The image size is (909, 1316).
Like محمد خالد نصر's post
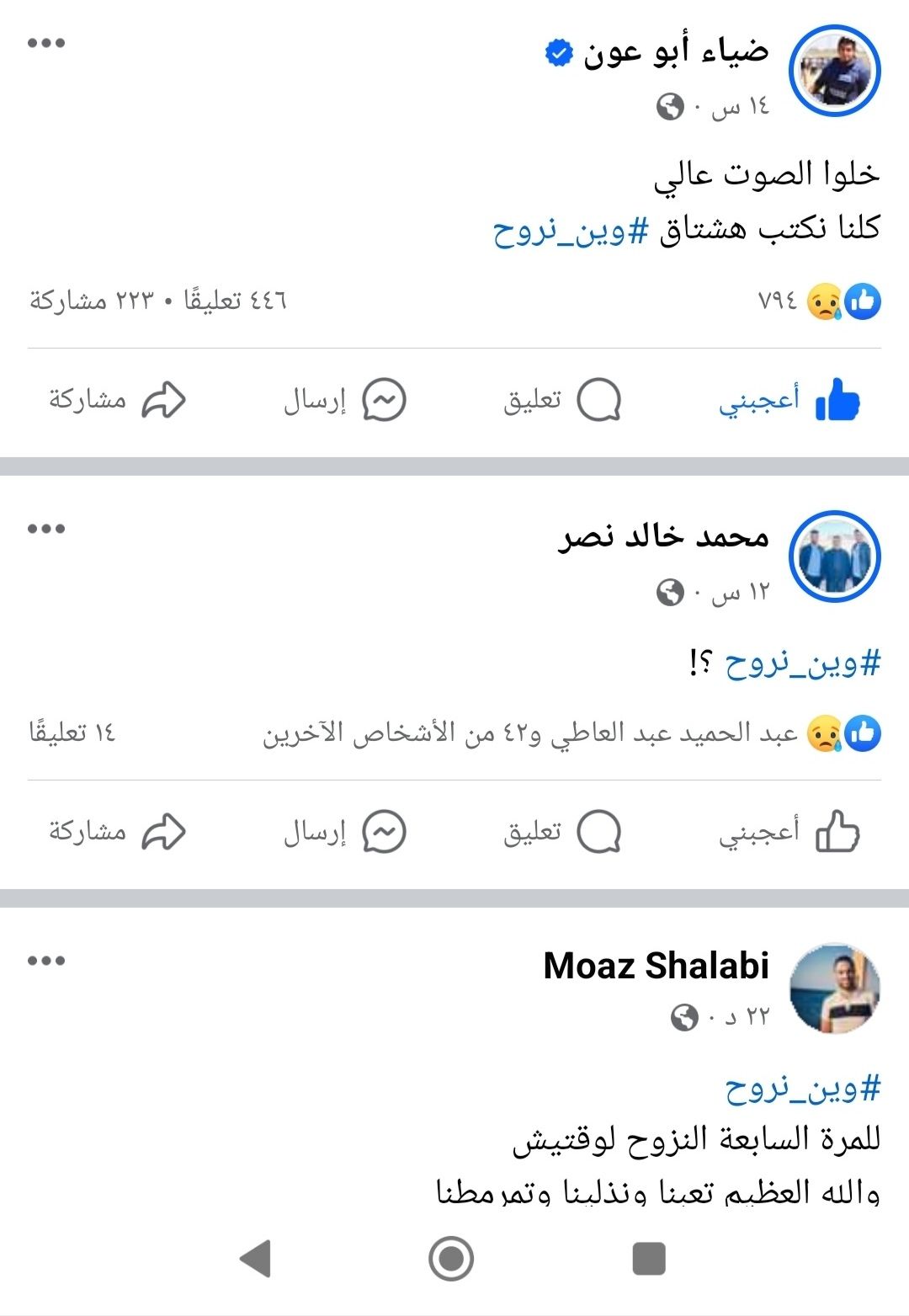(x=789, y=832)
